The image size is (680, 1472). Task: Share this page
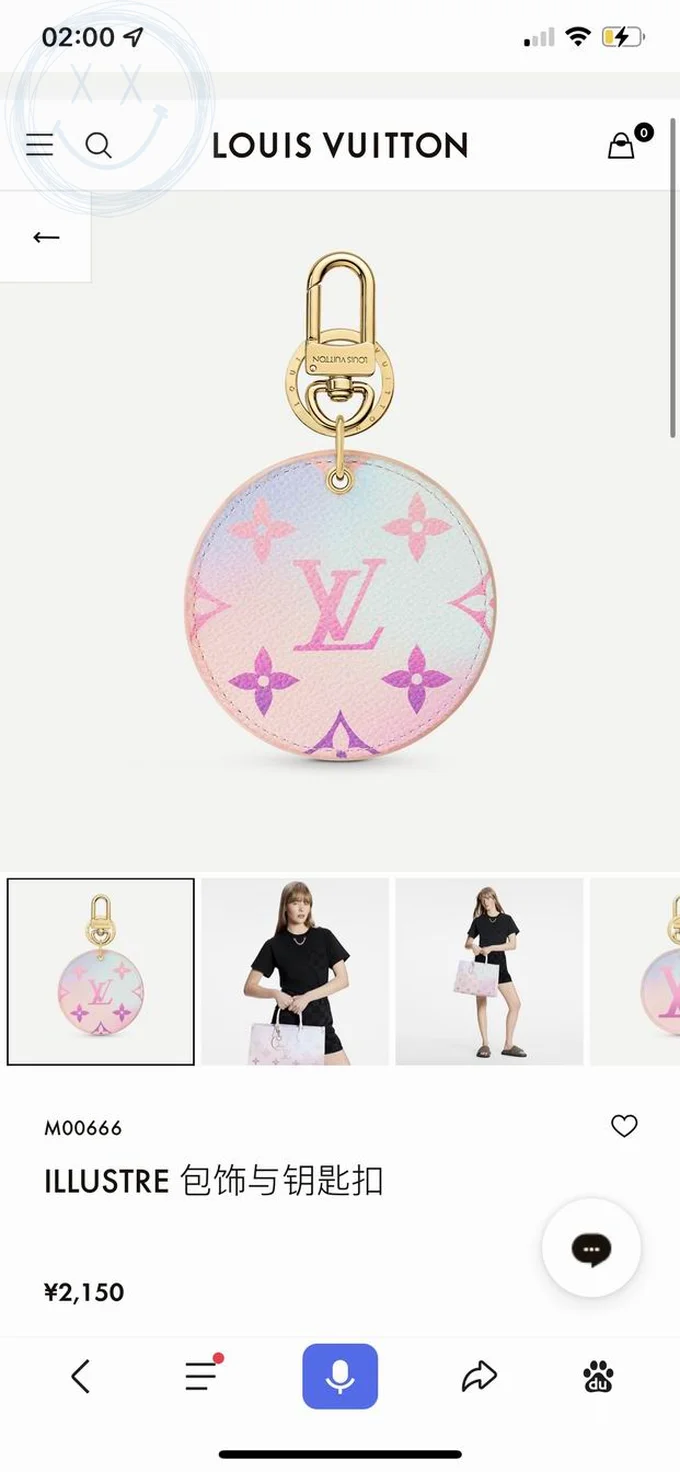[x=479, y=1377]
